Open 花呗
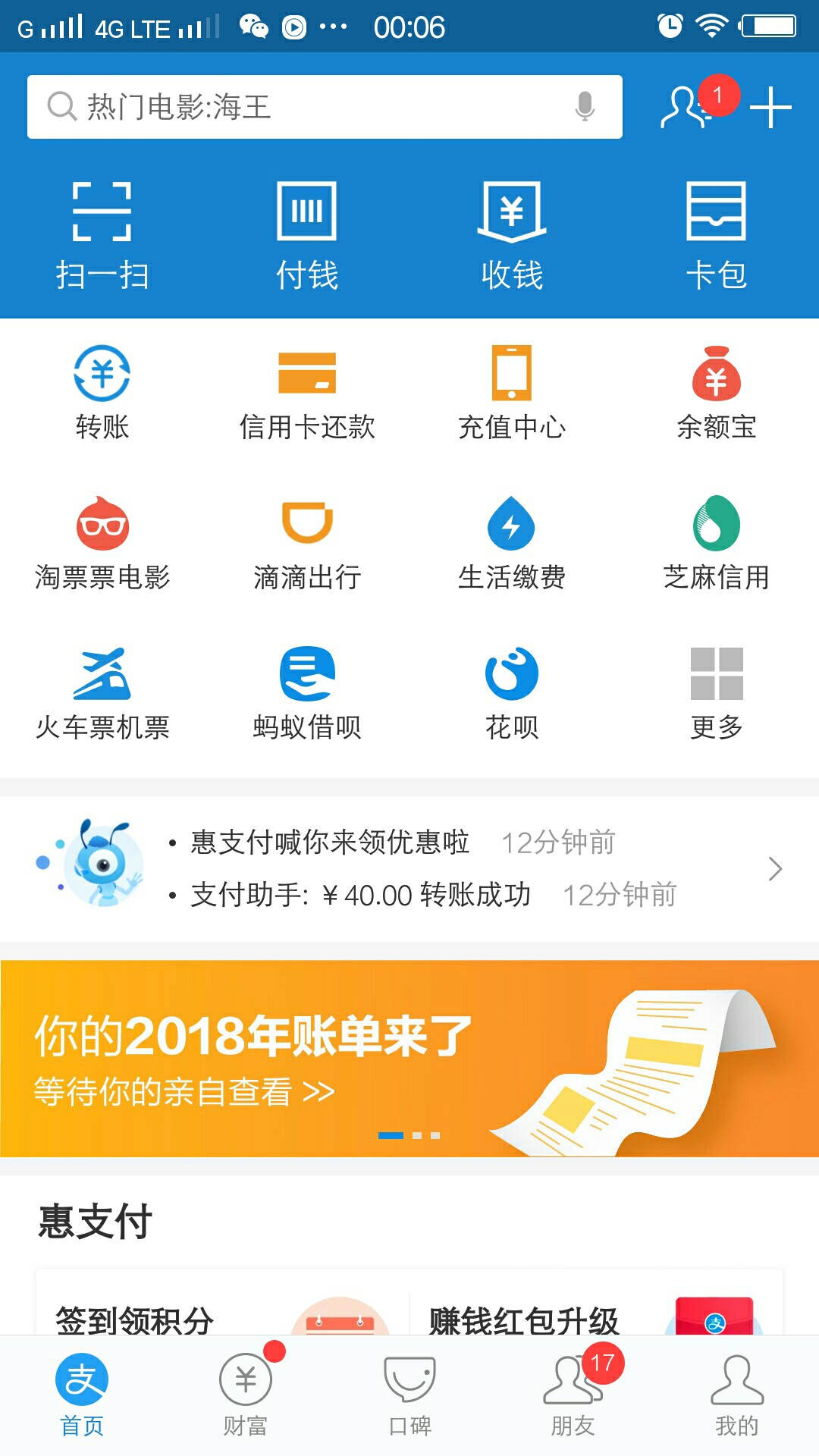The width and height of the screenshot is (819, 1456). tap(512, 693)
